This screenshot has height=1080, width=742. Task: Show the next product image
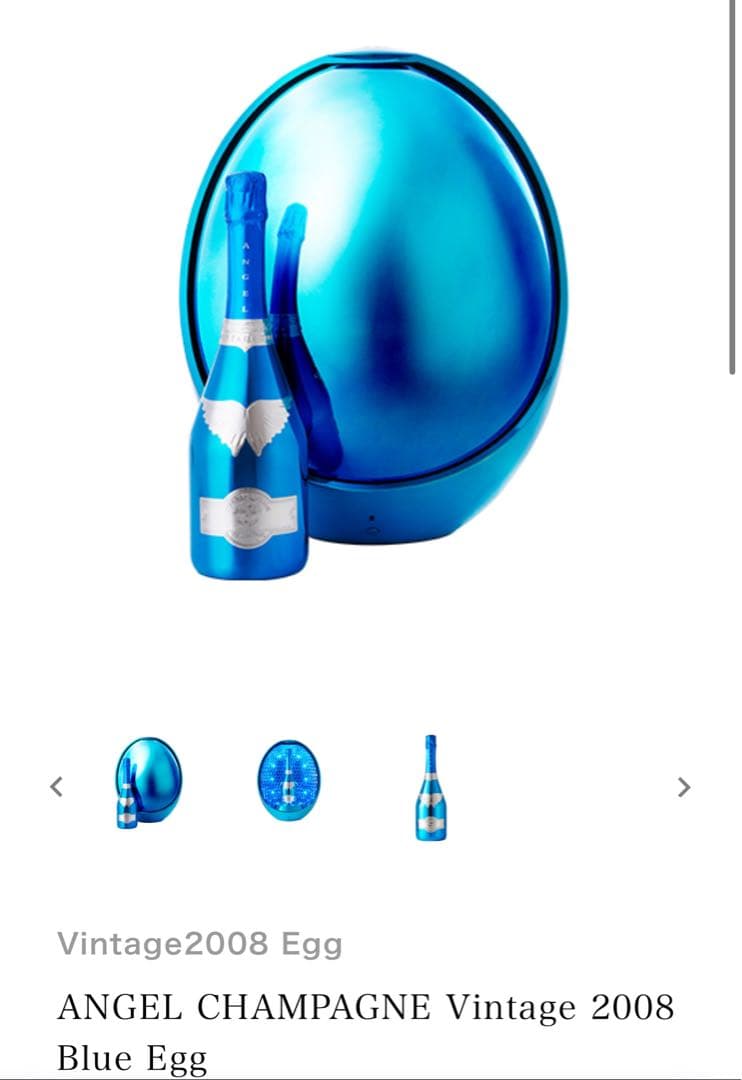coord(684,787)
